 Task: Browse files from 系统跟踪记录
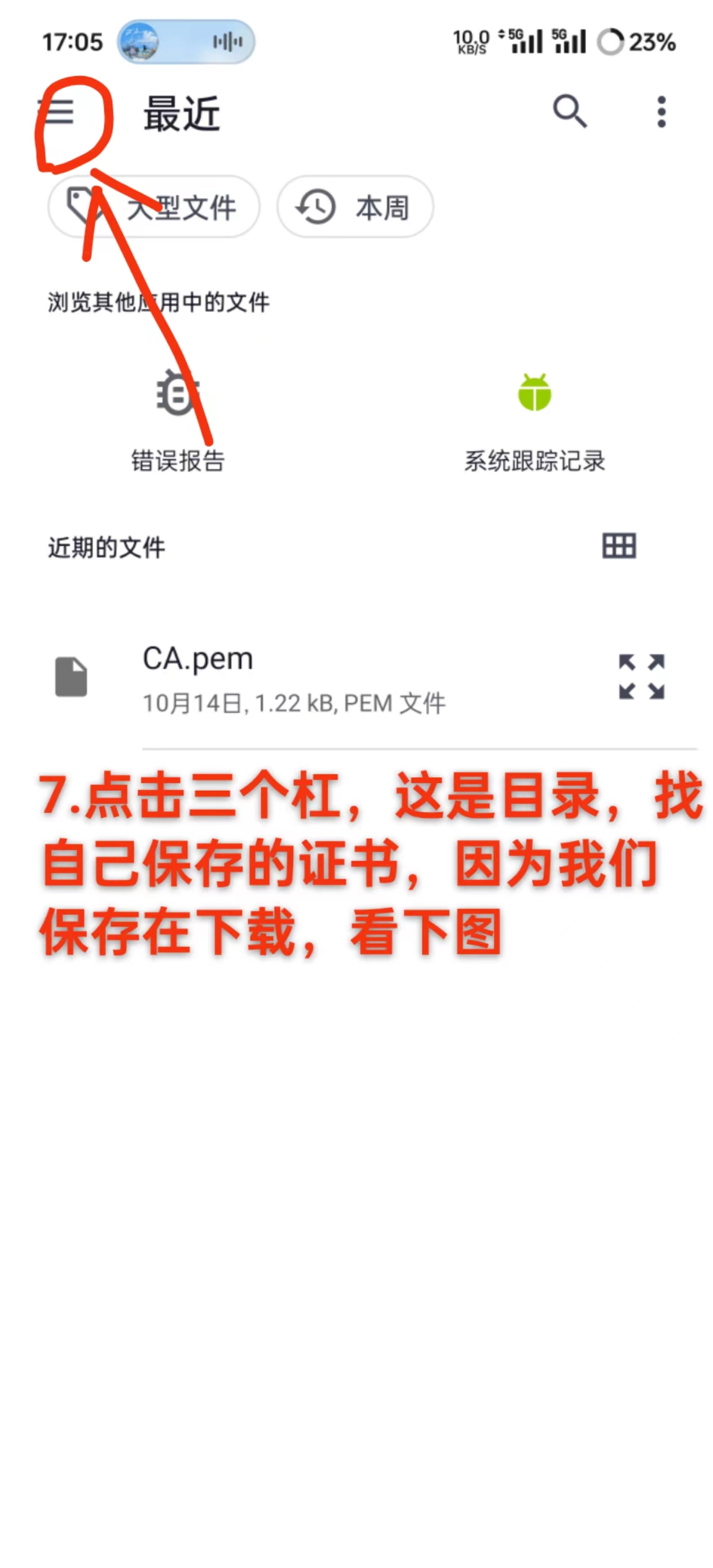(x=534, y=420)
